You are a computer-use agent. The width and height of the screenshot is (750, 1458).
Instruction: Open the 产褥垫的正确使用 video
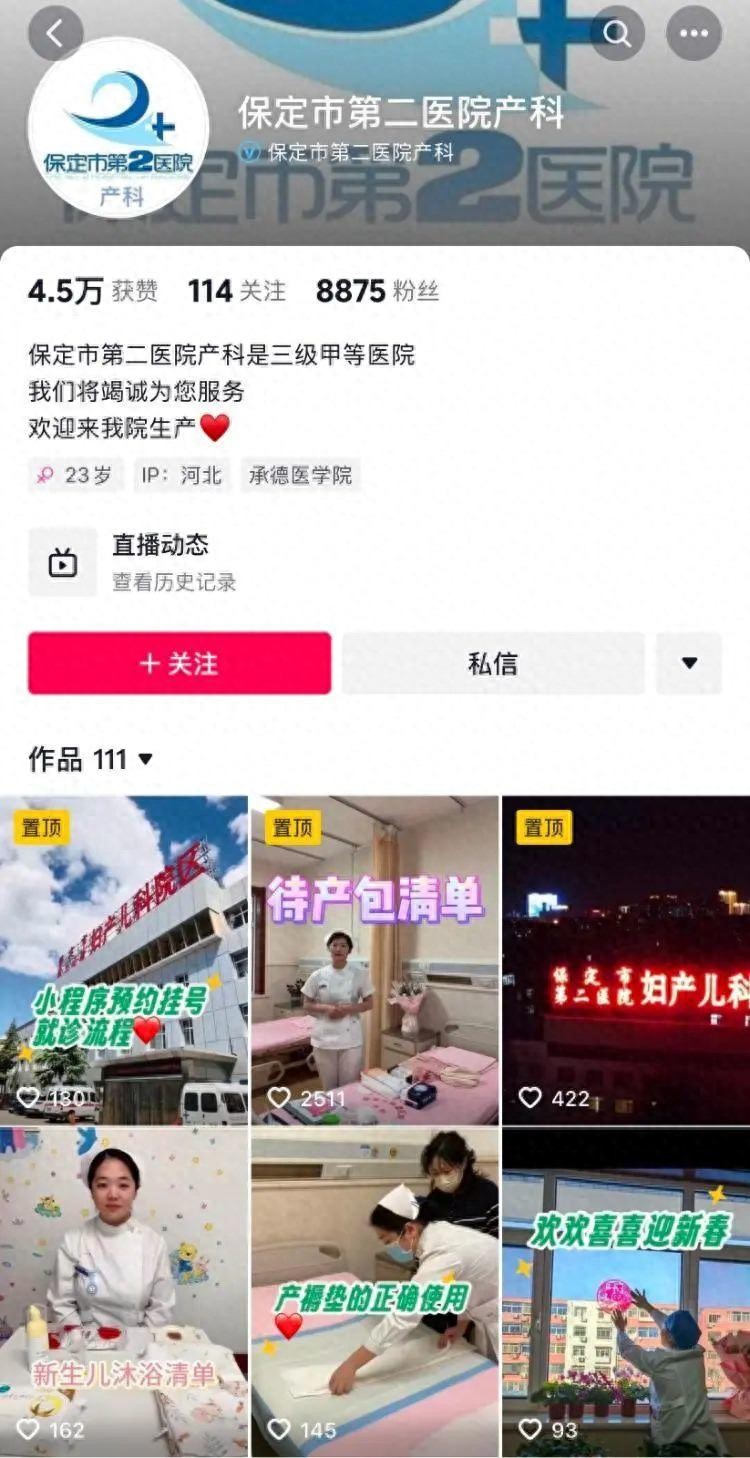tap(374, 1292)
